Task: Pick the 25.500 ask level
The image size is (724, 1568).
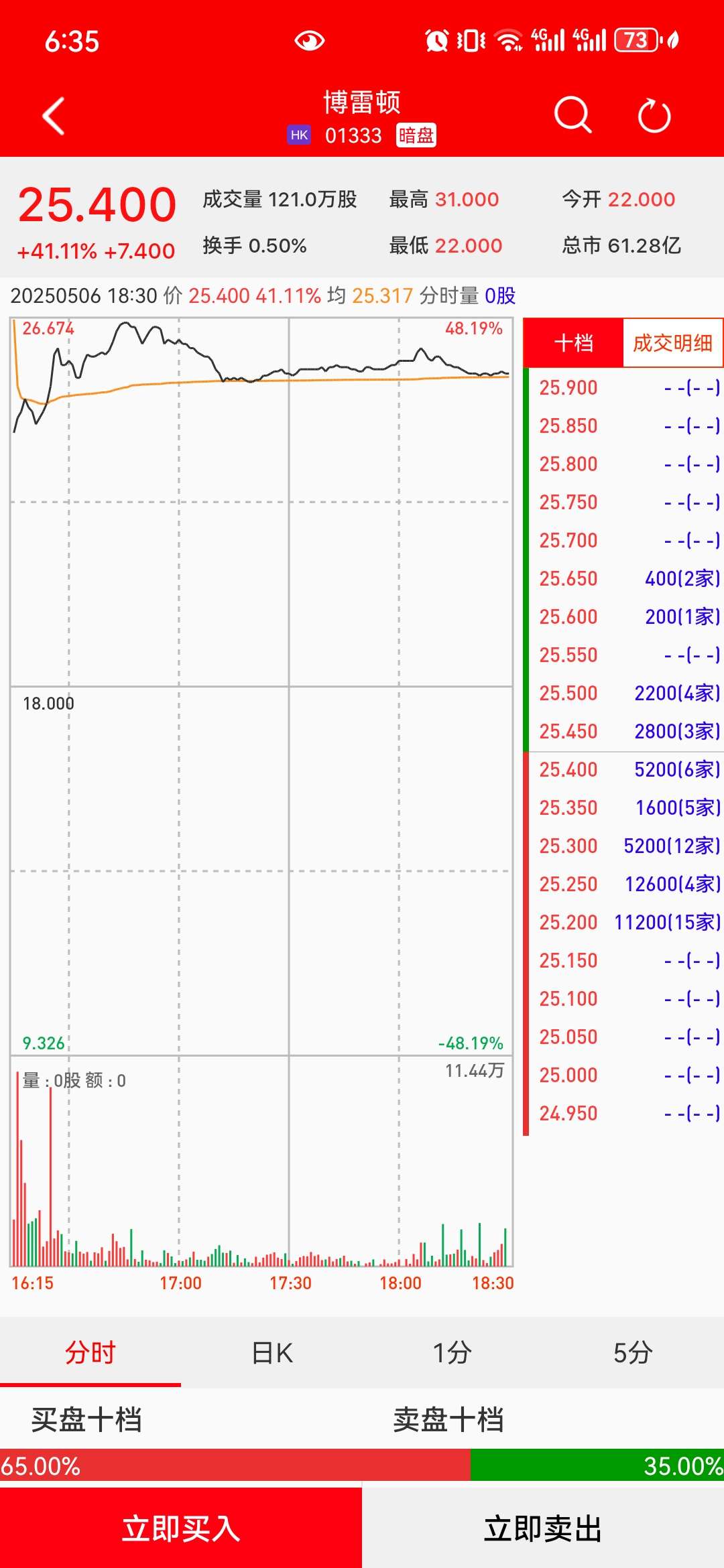Action: (x=623, y=693)
